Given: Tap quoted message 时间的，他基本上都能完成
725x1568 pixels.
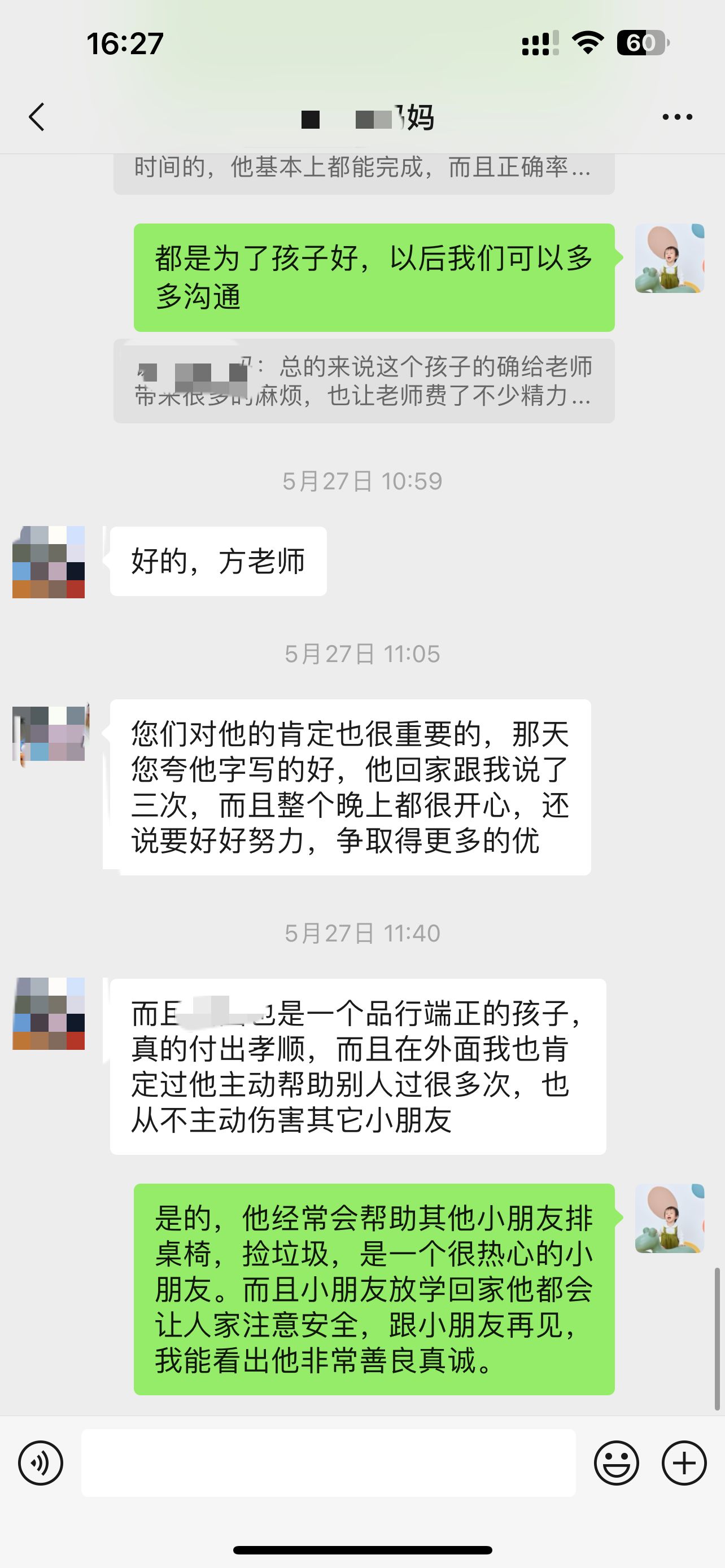Looking at the screenshot, I should 364,170.
